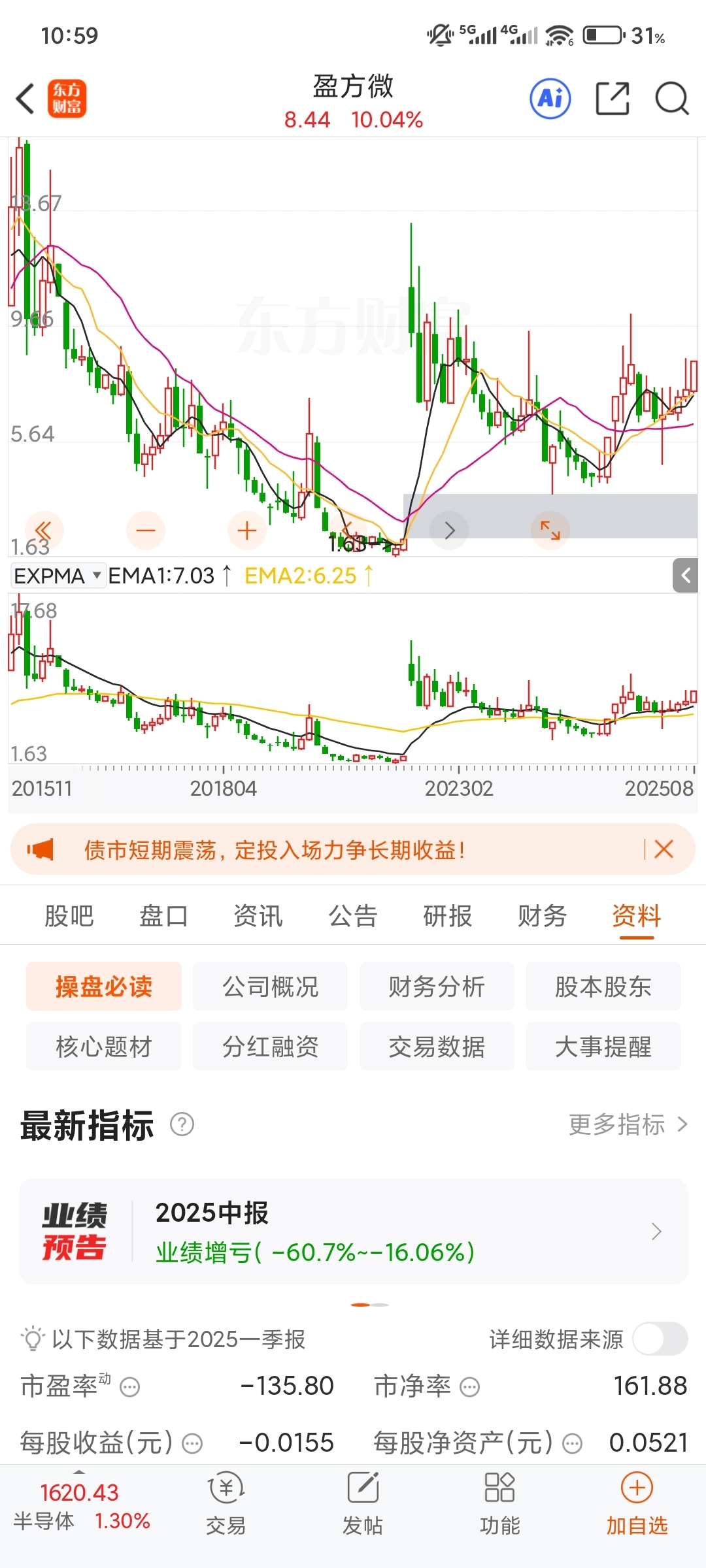706x1568 pixels.
Task: Open the Ai assistant icon
Action: (x=550, y=99)
